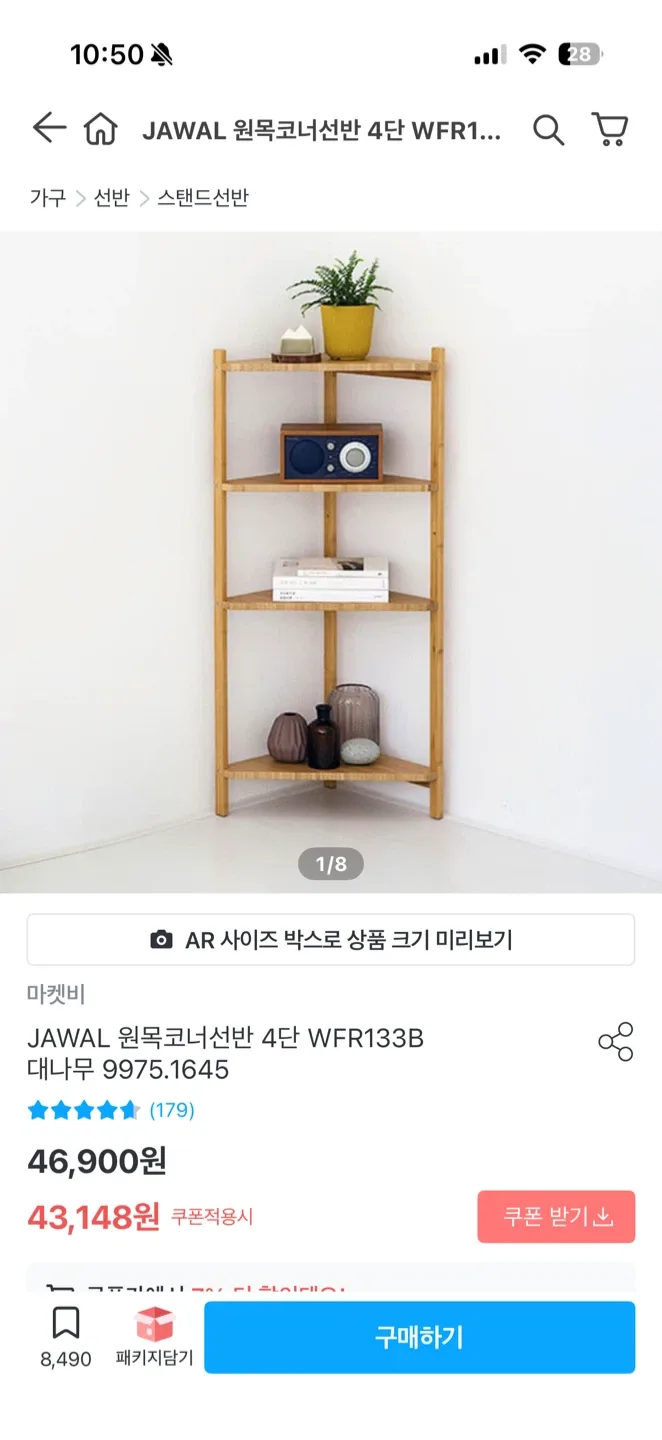Open the corner shelf product photo

330,560
